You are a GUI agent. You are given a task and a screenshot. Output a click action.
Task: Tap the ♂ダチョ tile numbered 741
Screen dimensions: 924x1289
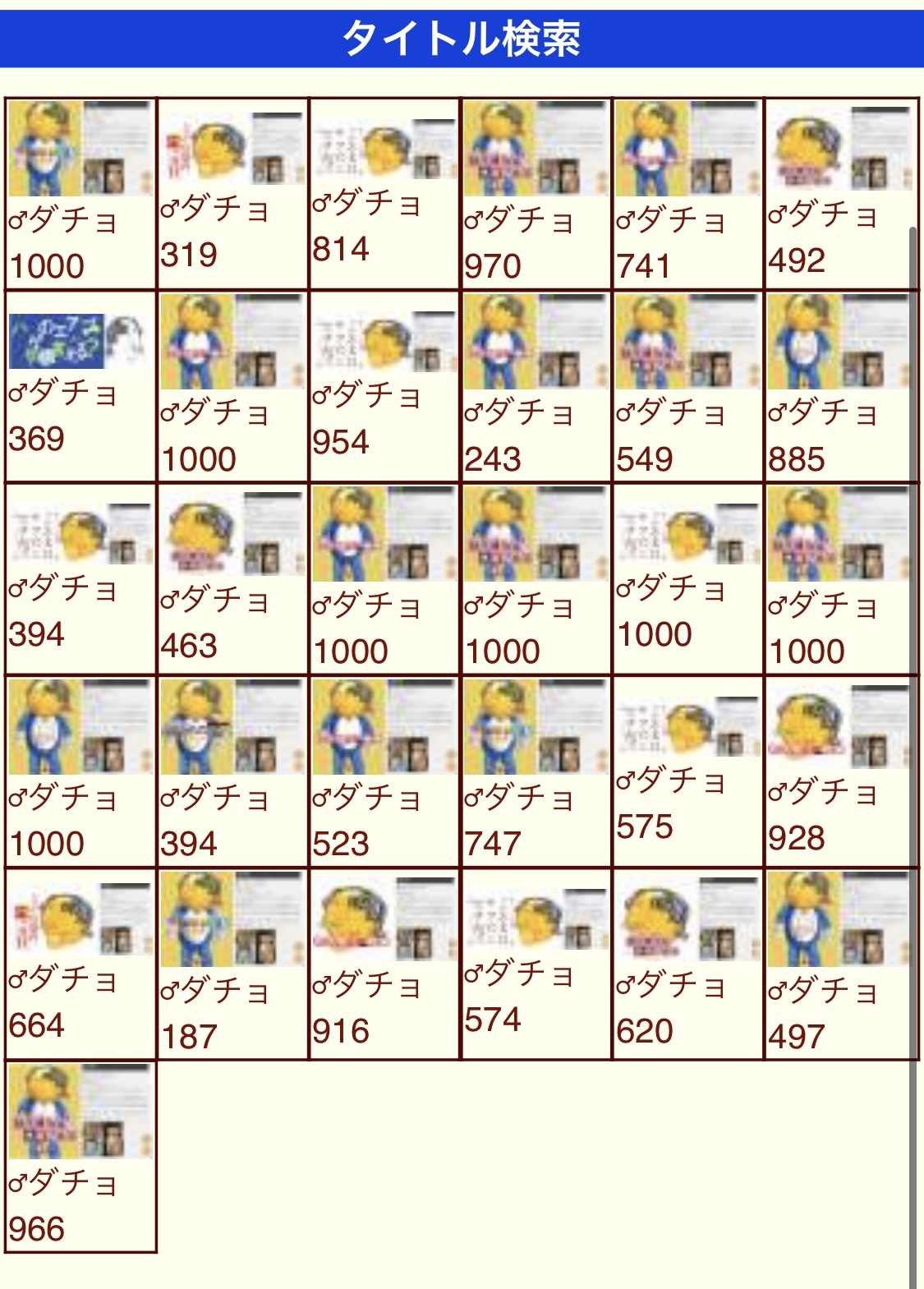pos(687,193)
